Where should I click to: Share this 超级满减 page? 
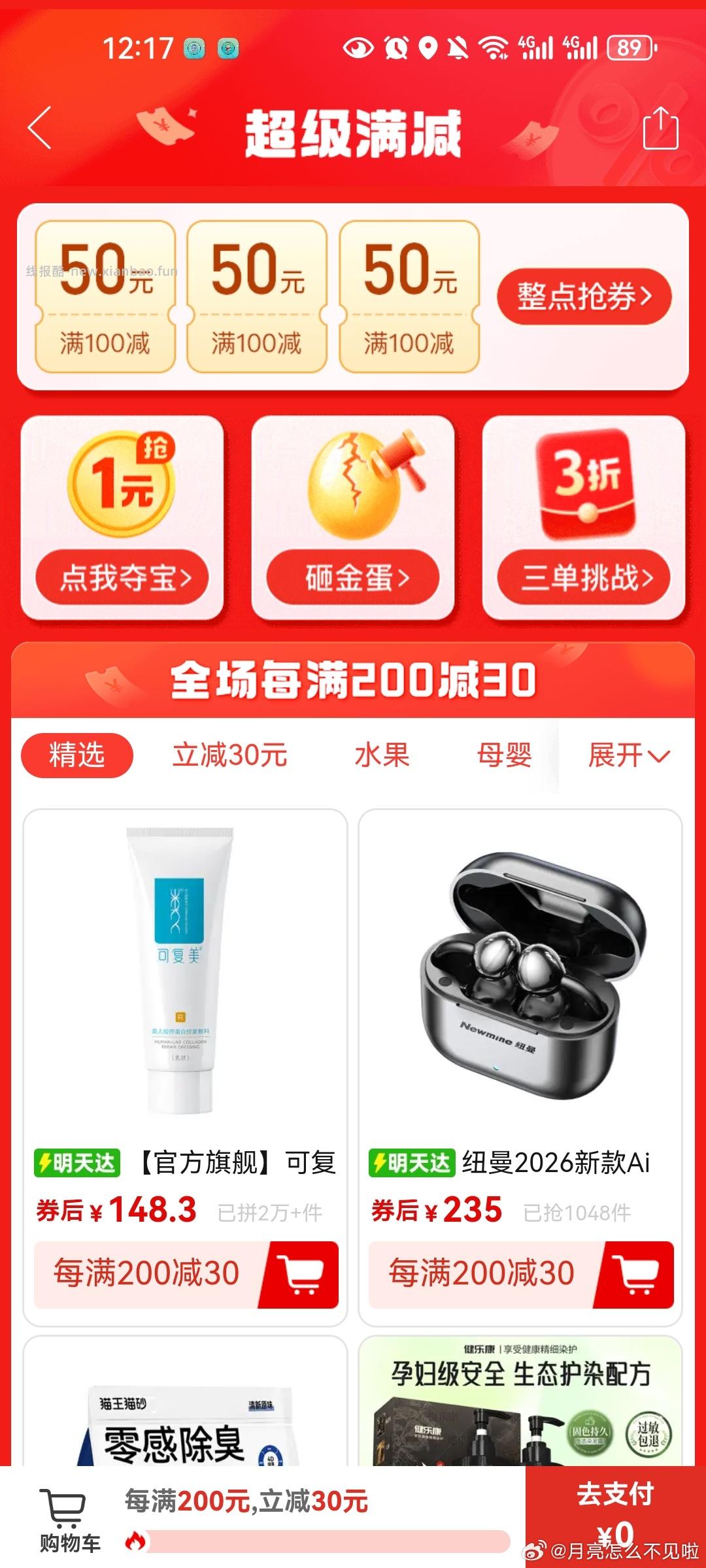pyautogui.click(x=660, y=128)
